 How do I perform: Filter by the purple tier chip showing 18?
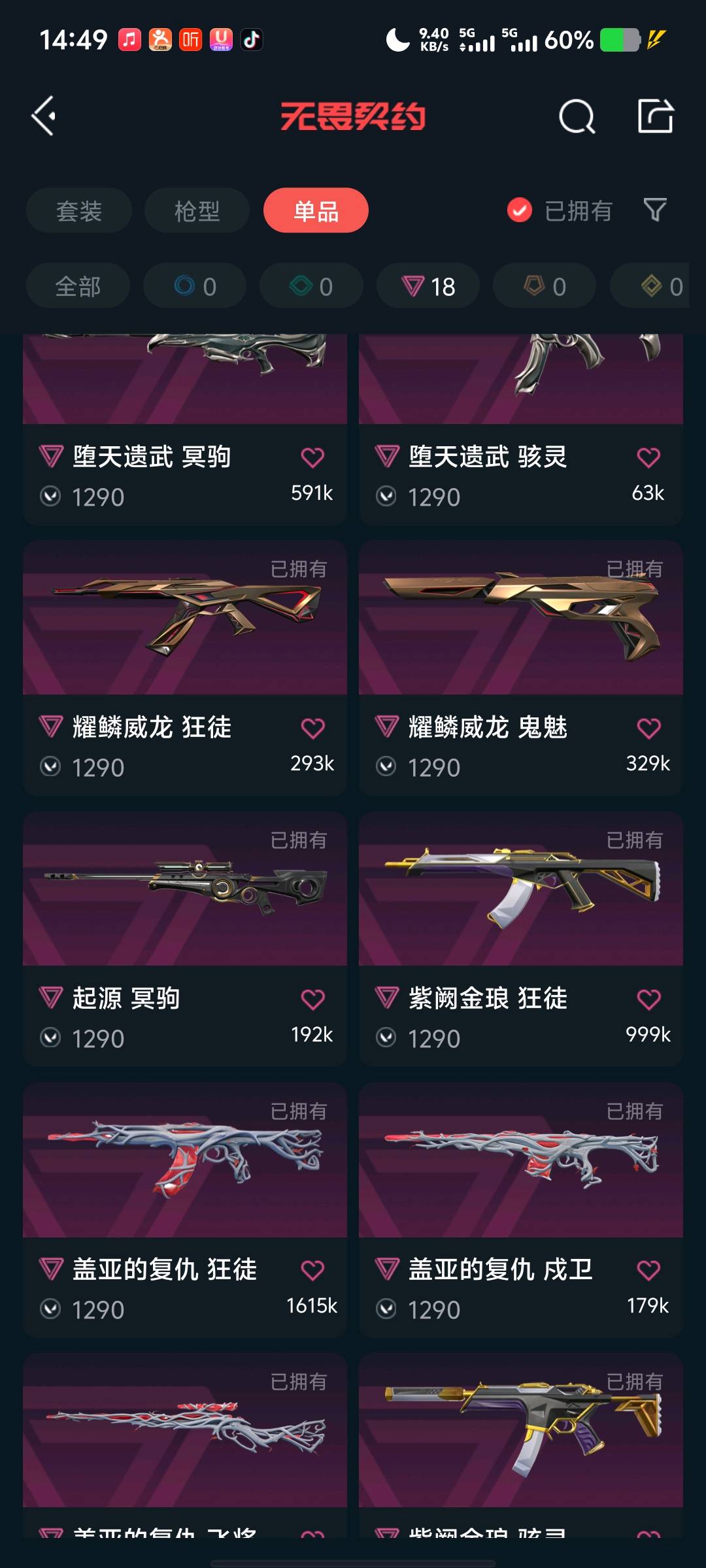coord(428,286)
